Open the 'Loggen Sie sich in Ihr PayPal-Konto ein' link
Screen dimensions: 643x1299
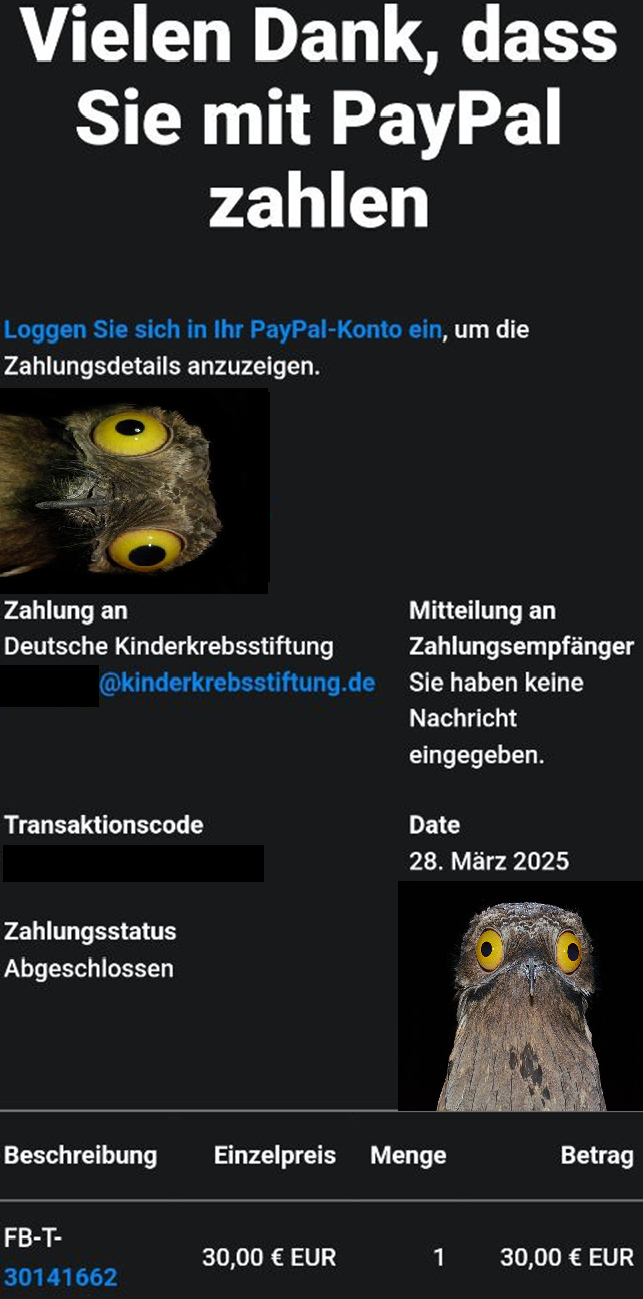(x=222, y=329)
